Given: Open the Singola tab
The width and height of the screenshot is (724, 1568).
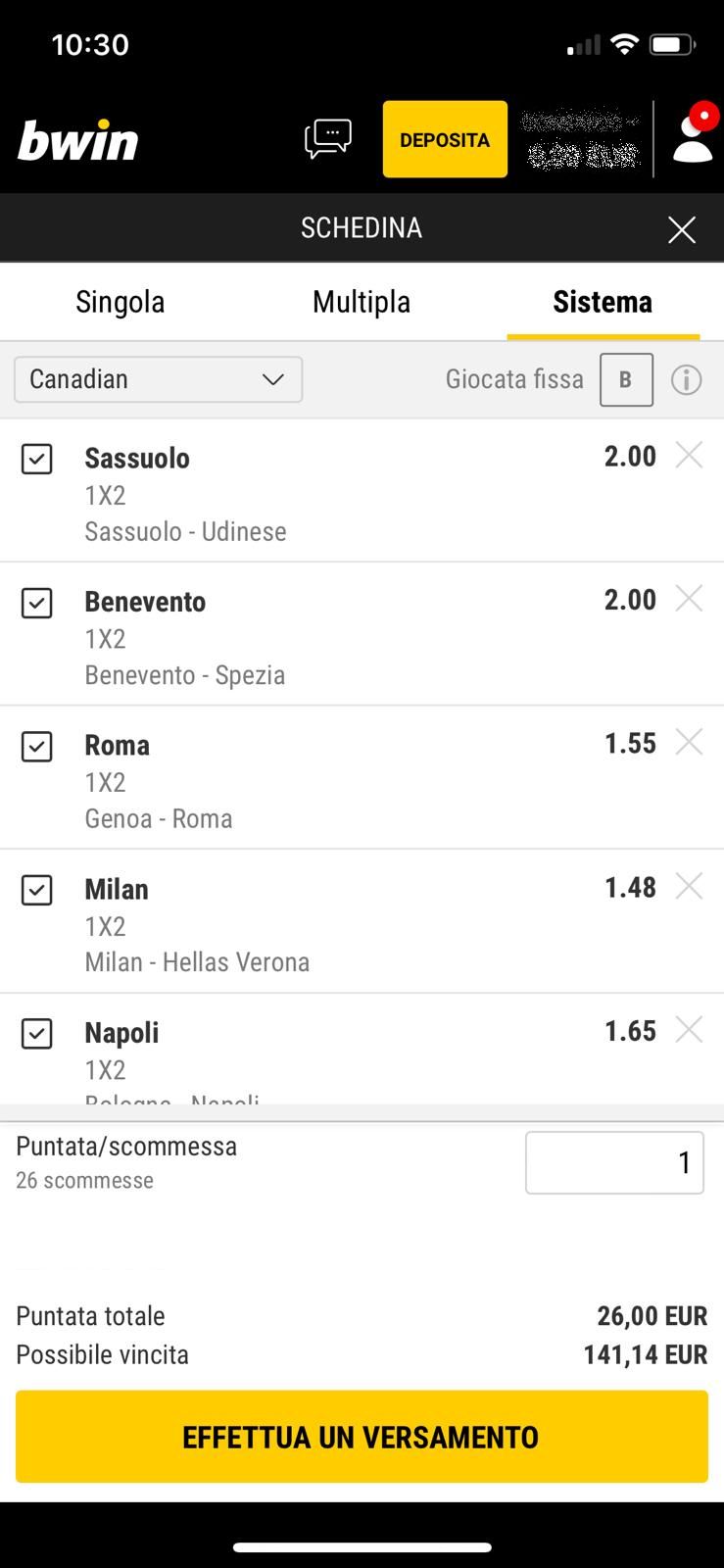Looking at the screenshot, I should pos(120,302).
